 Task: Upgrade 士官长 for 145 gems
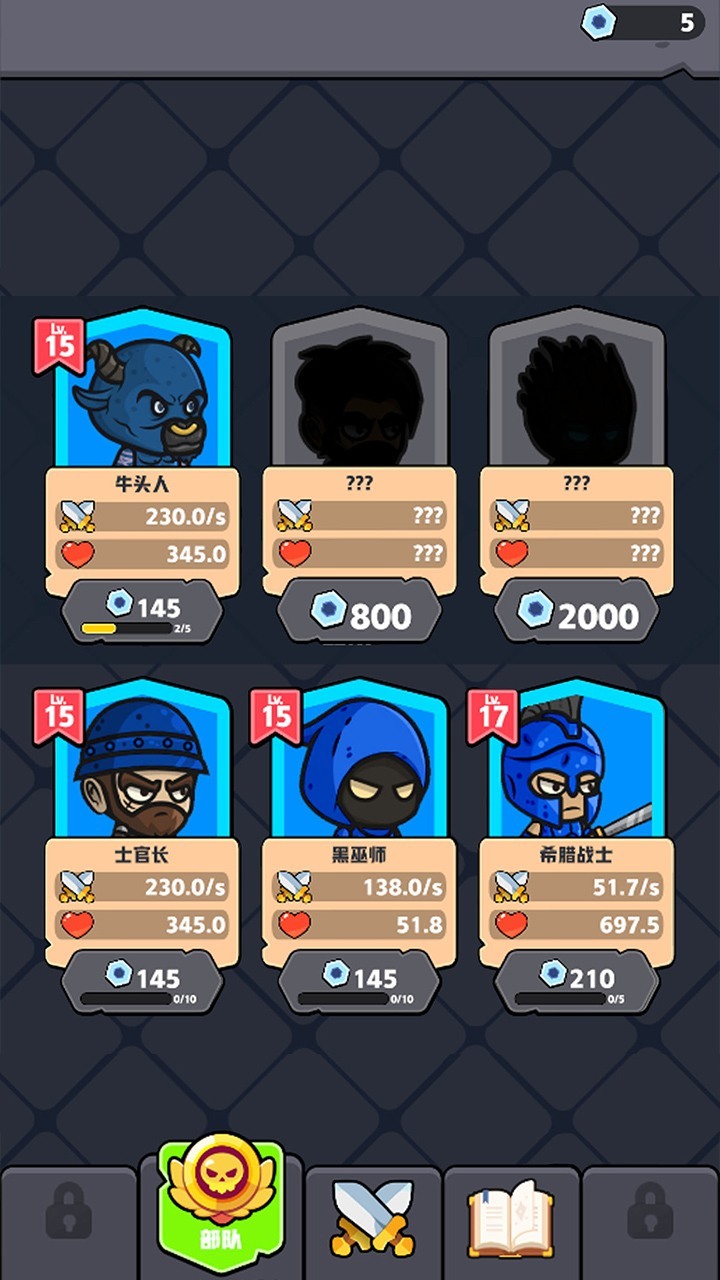point(142,982)
